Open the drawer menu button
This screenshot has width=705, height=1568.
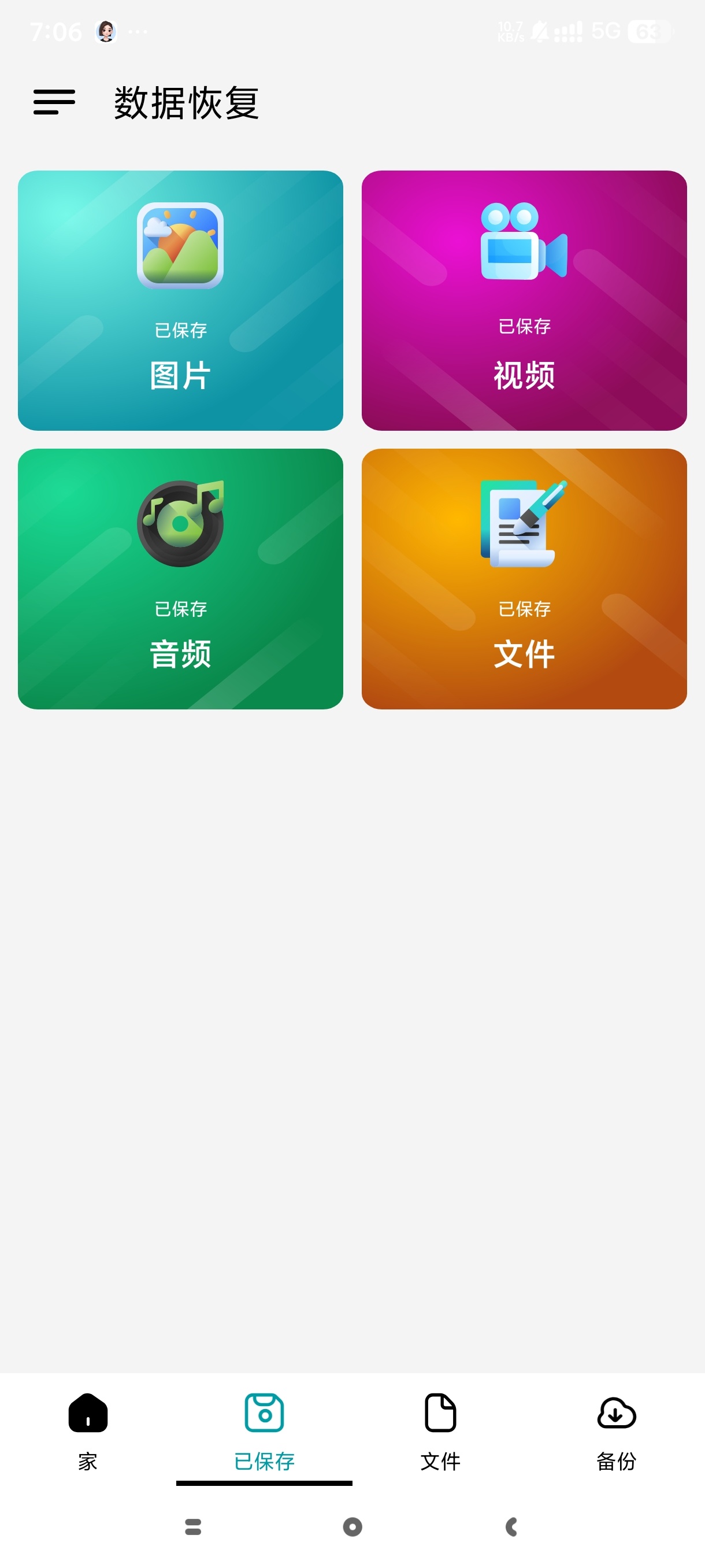coord(54,102)
